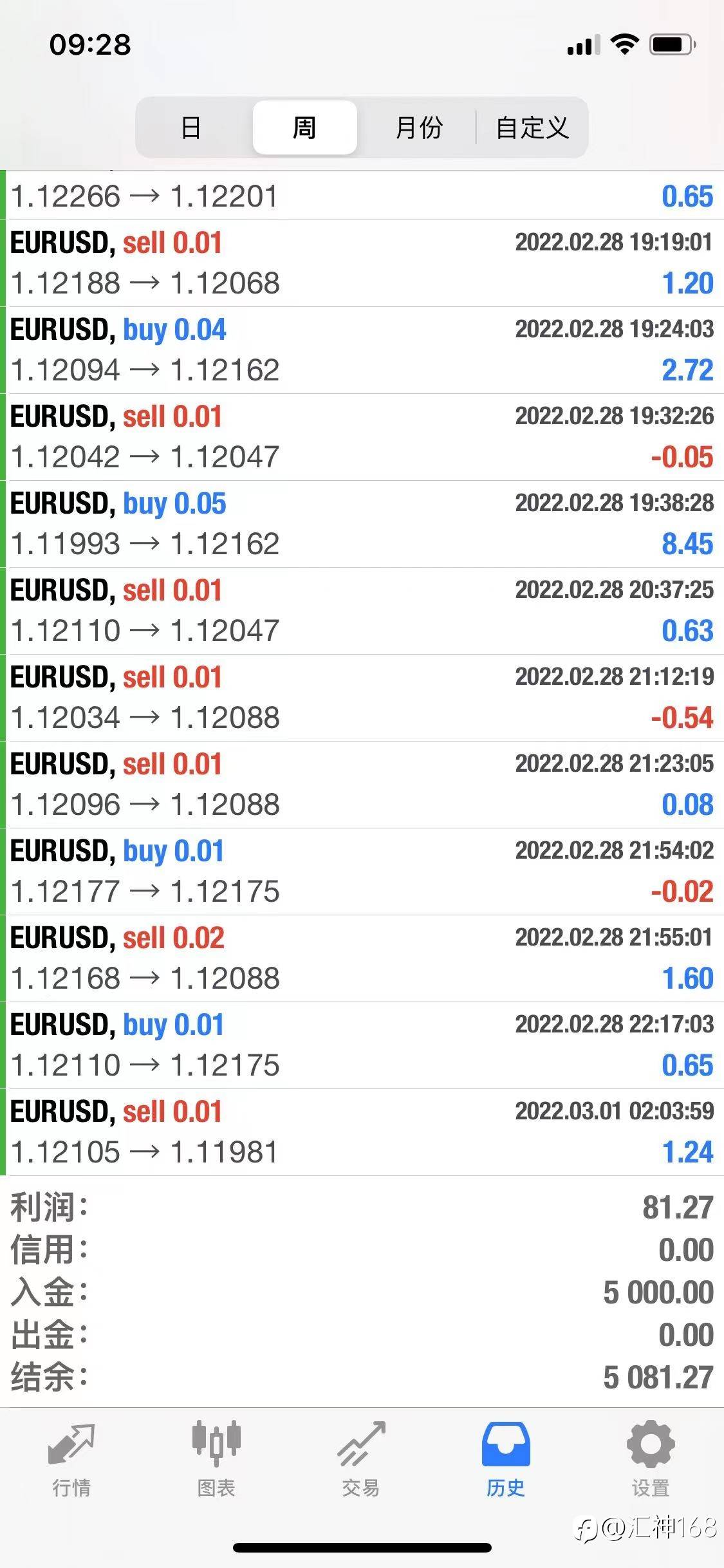Choose the 自定义 custom period
Viewport: 724px width, 1568px height.
click(532, 127)
